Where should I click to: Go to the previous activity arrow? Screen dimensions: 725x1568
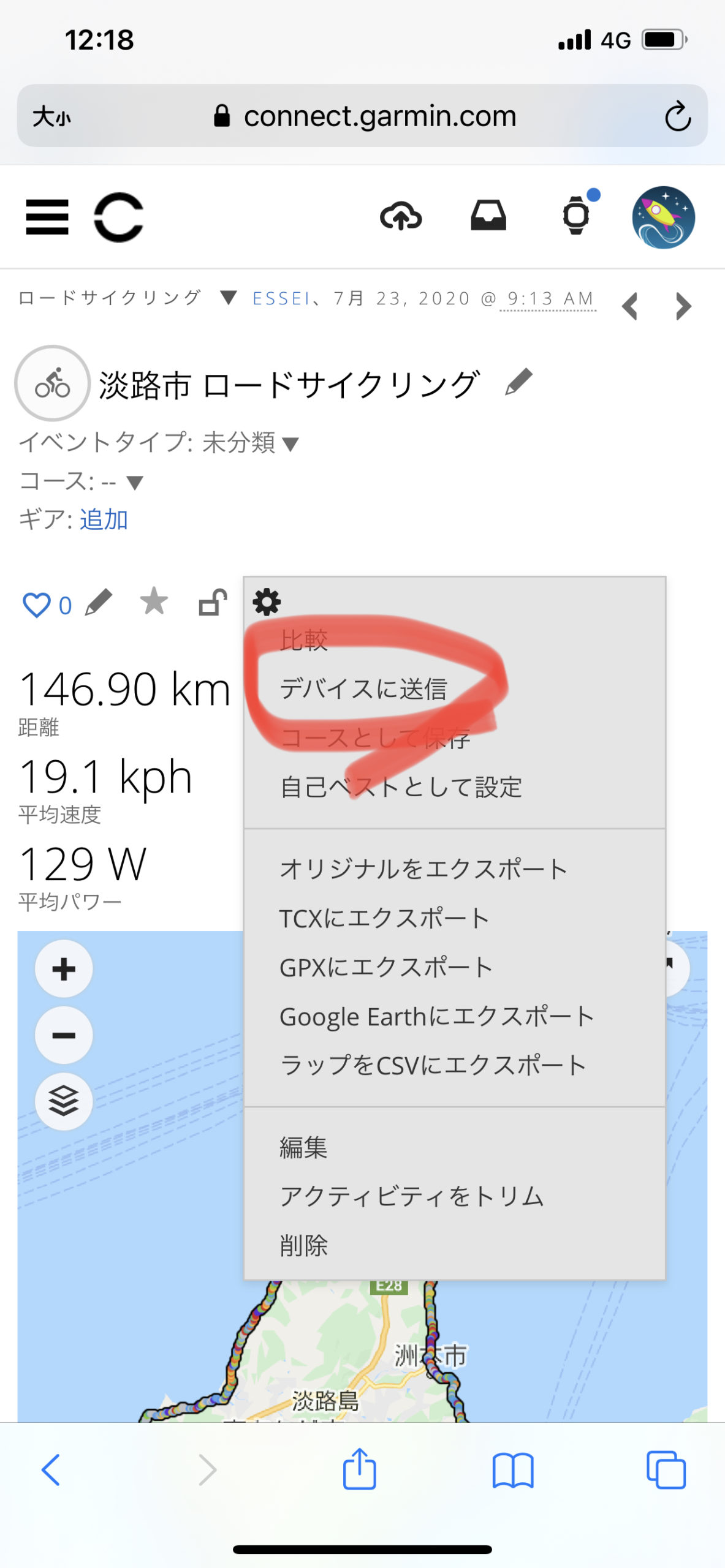tap(630, 306)
